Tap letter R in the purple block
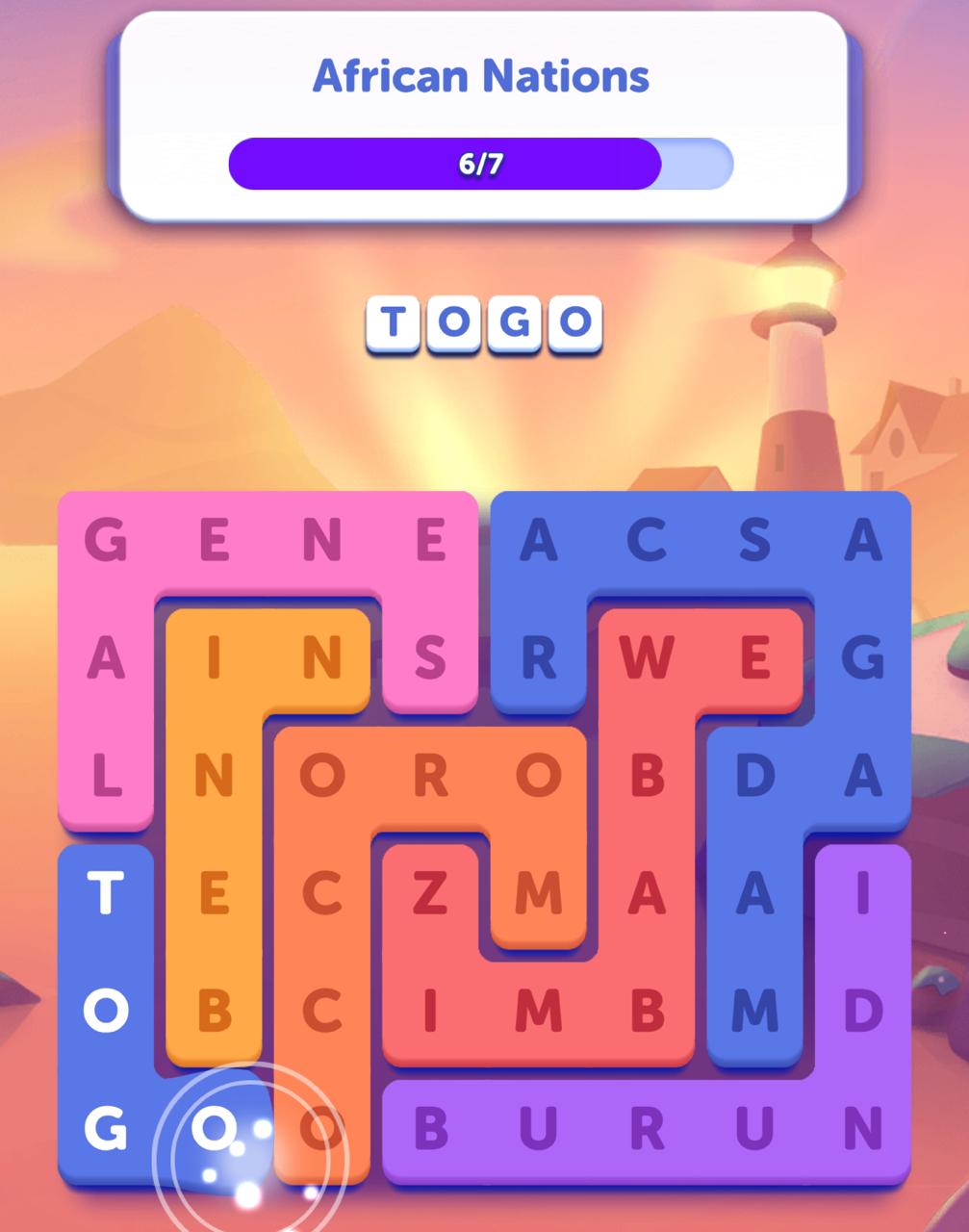This screenshot has height=1232, width=969. 646,1128
